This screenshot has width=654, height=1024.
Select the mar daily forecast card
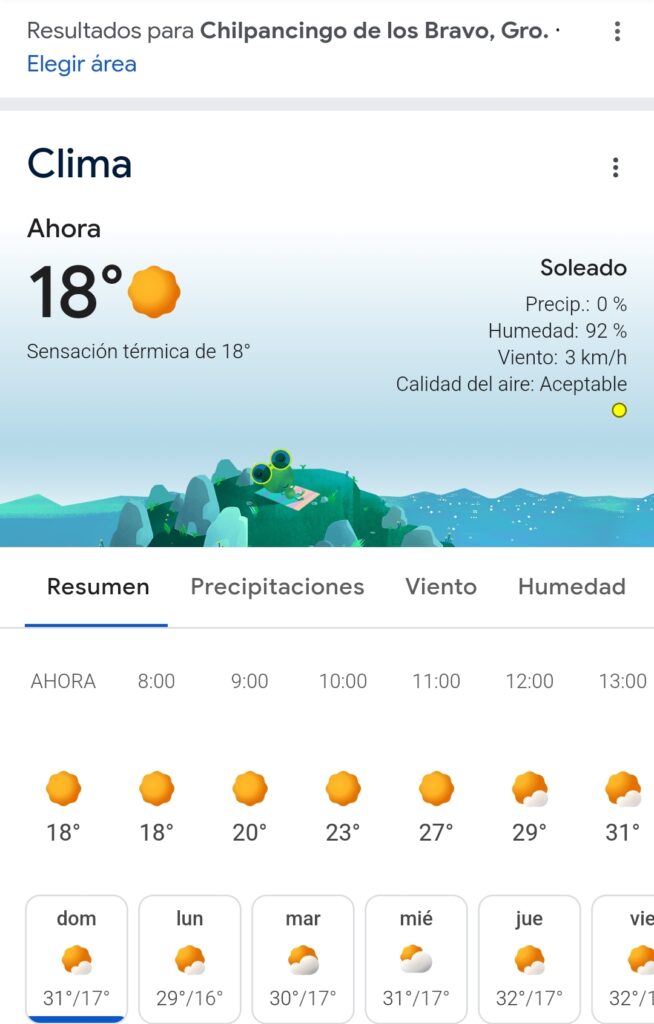303,958
